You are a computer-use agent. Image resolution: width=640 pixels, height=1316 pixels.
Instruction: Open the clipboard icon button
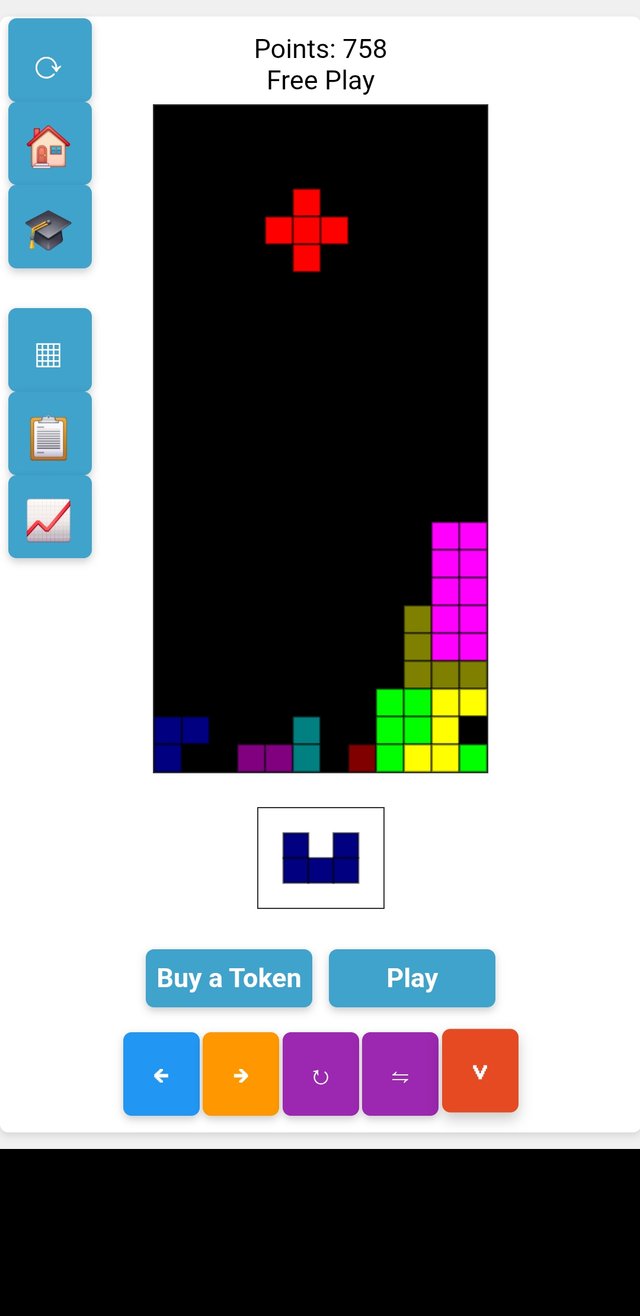49,436
